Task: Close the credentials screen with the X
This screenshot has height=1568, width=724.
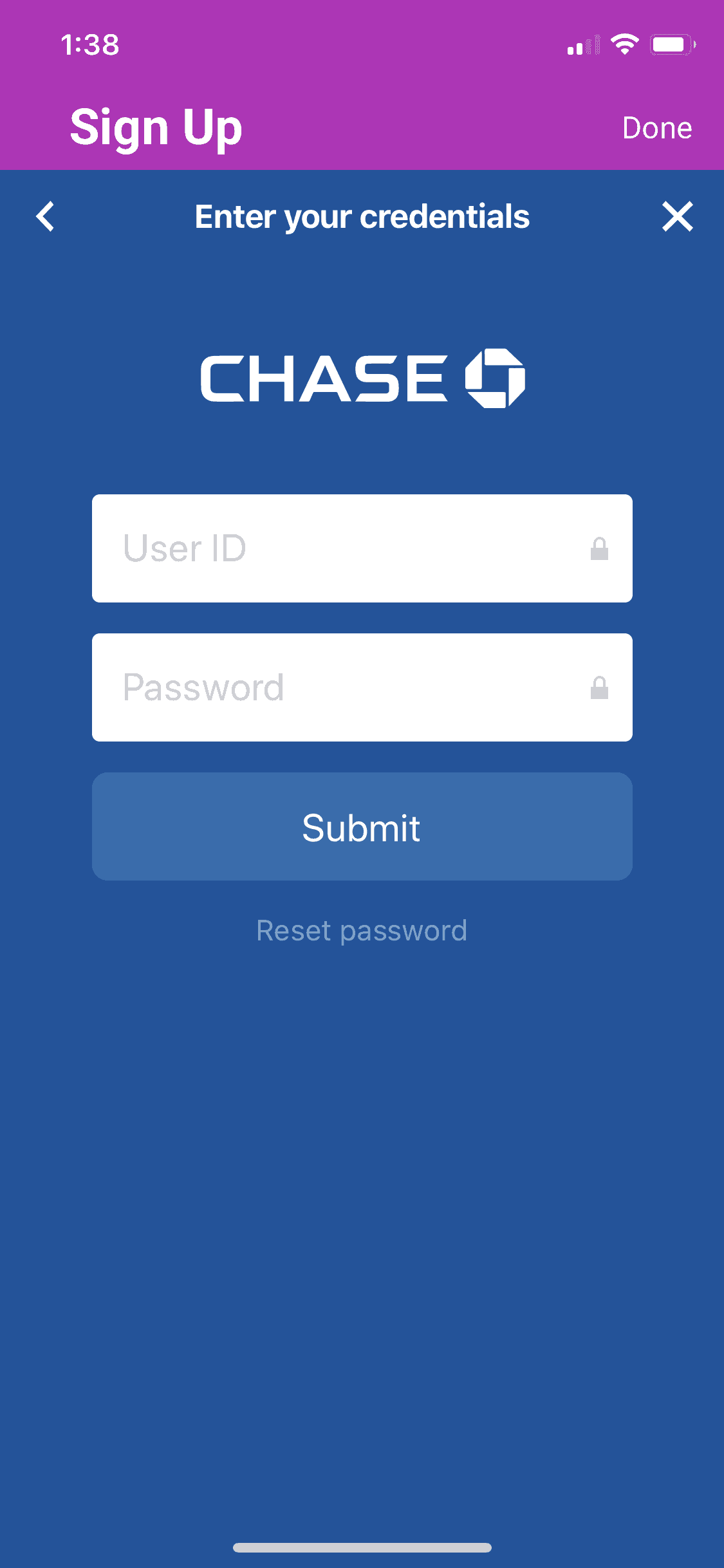Action: pyautogui.click(x=677, y=216)
